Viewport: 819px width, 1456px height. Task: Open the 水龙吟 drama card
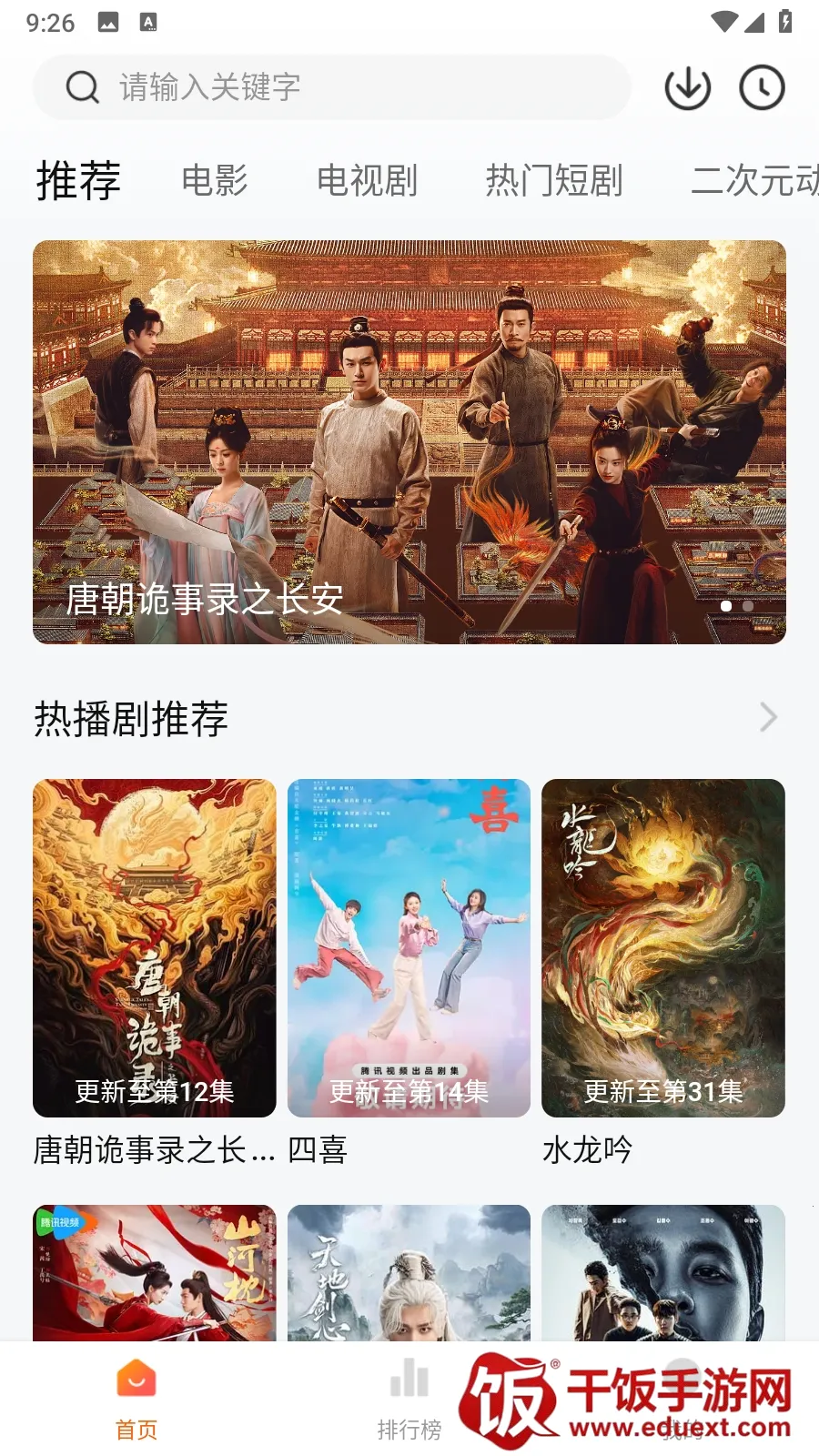click(x=662, y=948)
